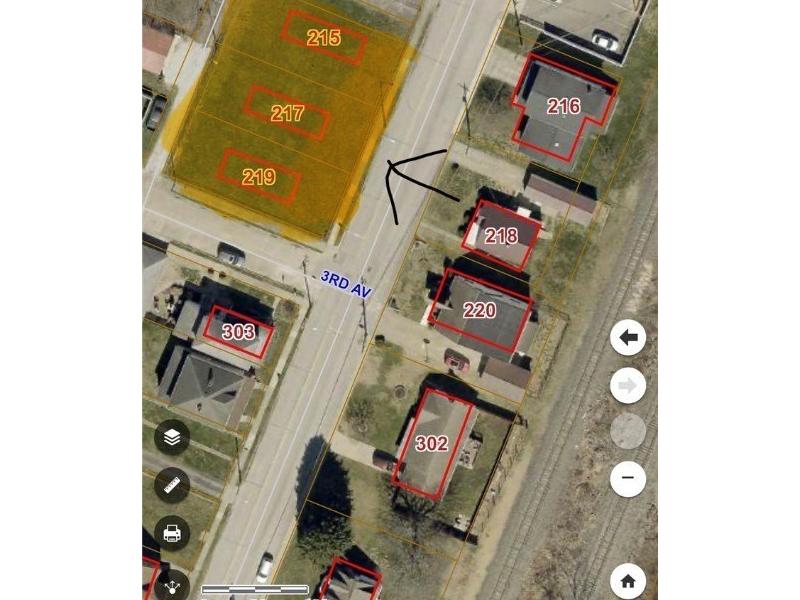
Task: Select parcel 218 on the map
Action: pyautogui.click(x=501, y=236)
